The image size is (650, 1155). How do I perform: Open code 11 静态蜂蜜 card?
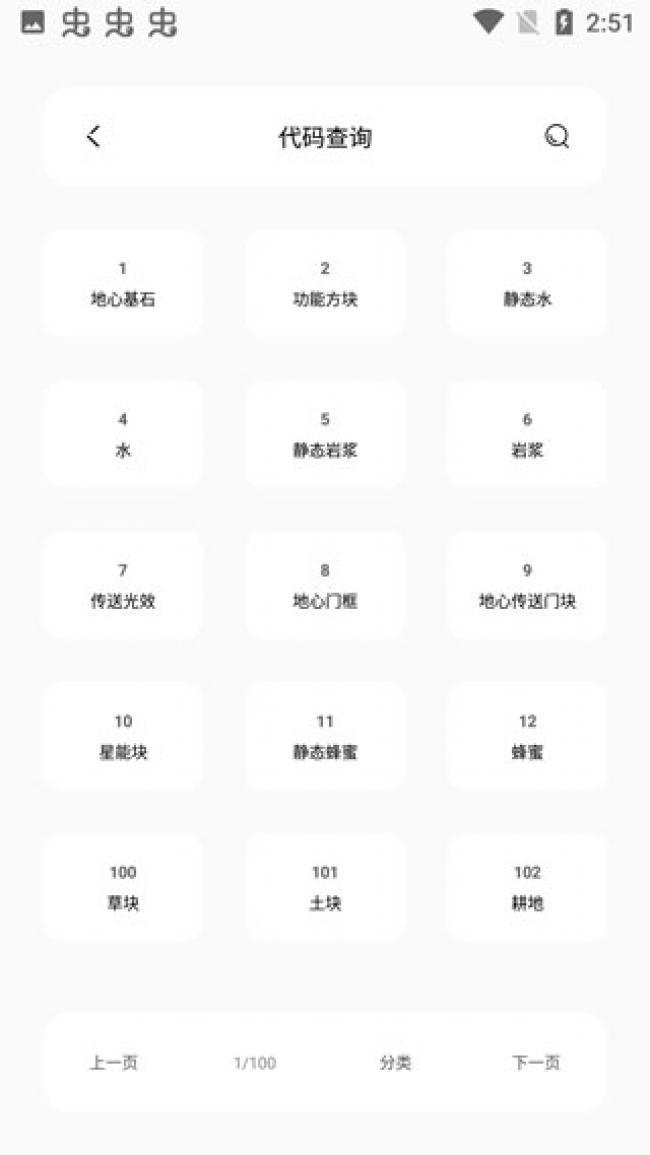point(325,737)
